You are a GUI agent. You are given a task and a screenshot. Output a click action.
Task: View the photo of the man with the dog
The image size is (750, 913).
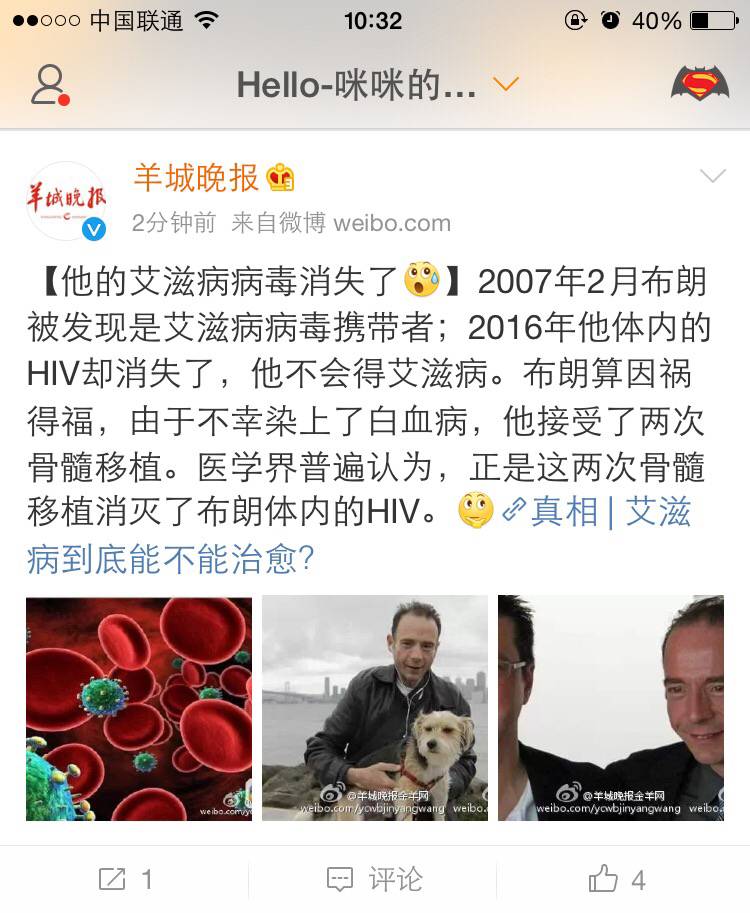(x=375, y=708)
